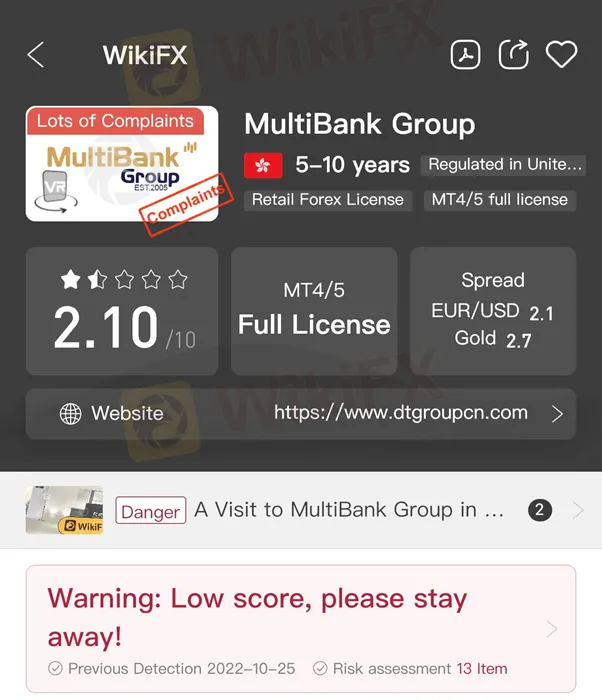Viewport: 602px width, 700px height.
Task: Open the low score warning card
Action: click(x=301, y=628)
